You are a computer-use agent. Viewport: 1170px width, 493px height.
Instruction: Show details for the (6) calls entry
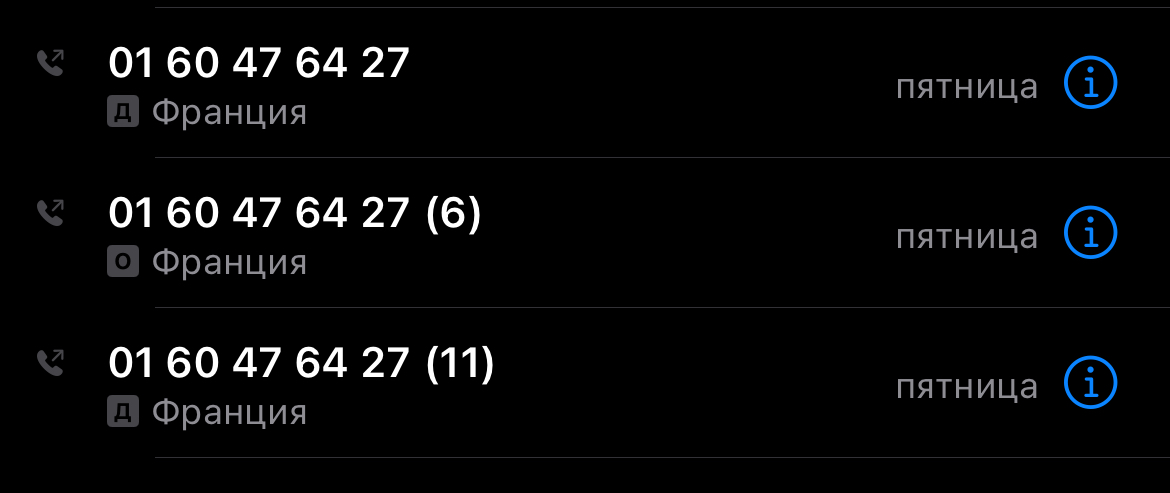click(1090, 233)
